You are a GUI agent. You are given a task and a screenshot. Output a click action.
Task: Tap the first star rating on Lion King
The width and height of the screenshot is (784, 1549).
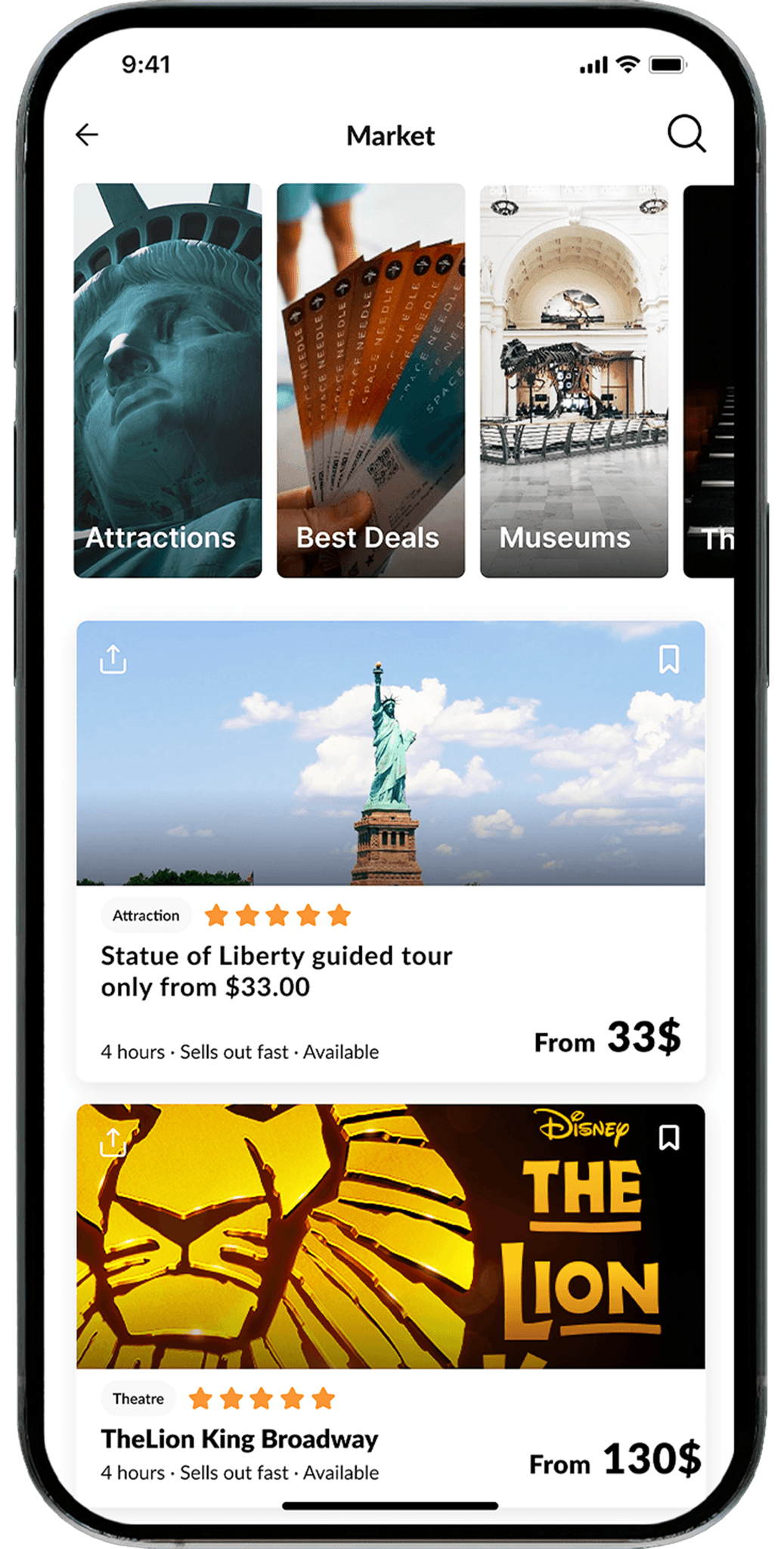(199, 1398)
